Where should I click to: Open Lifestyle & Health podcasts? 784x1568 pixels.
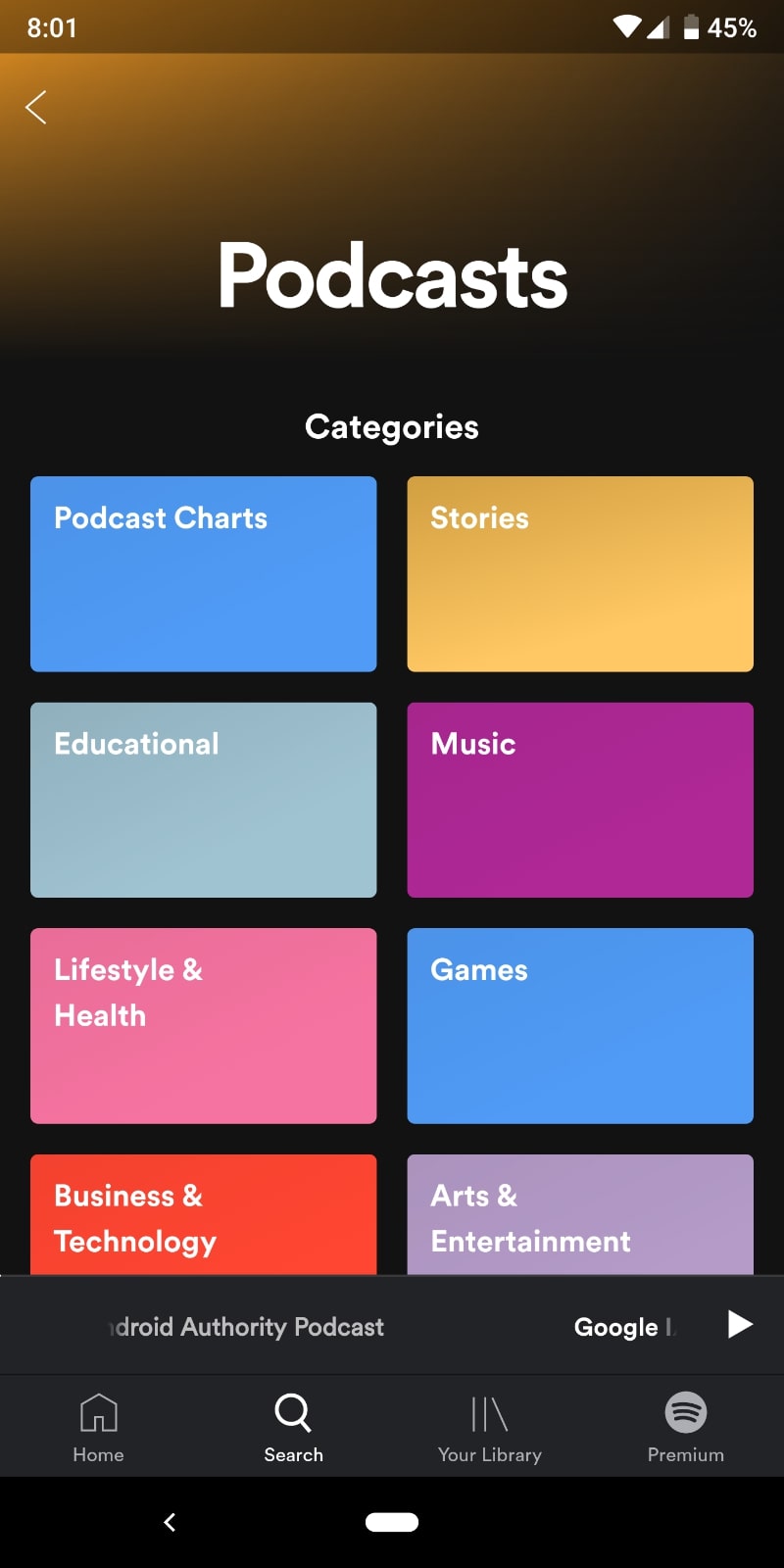(x=203, y=1025)
